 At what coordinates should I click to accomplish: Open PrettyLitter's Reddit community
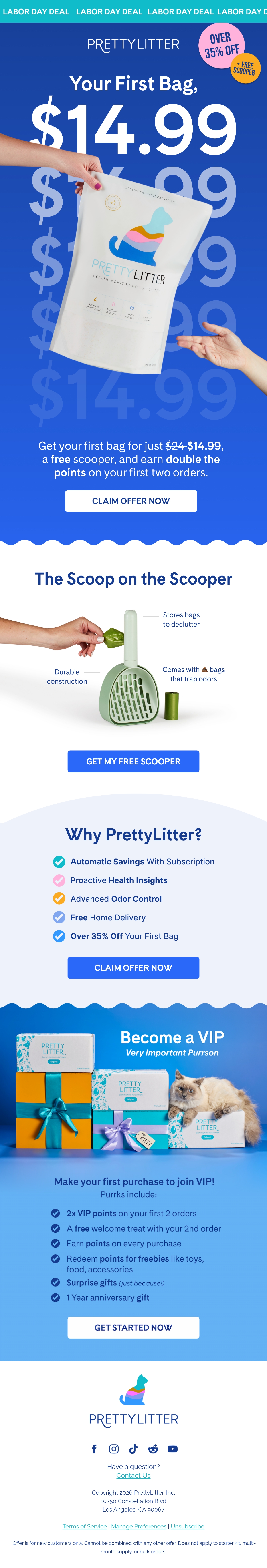[153, 1449]
